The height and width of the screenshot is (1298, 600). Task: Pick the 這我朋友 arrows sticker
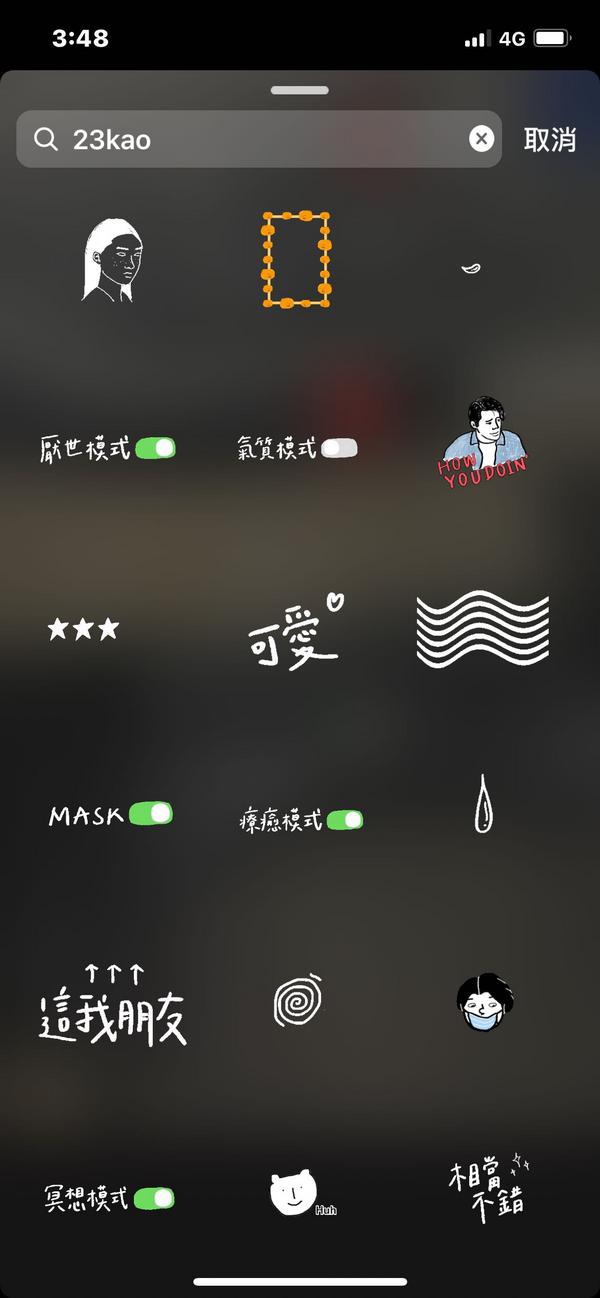(x=112, y=1006)
